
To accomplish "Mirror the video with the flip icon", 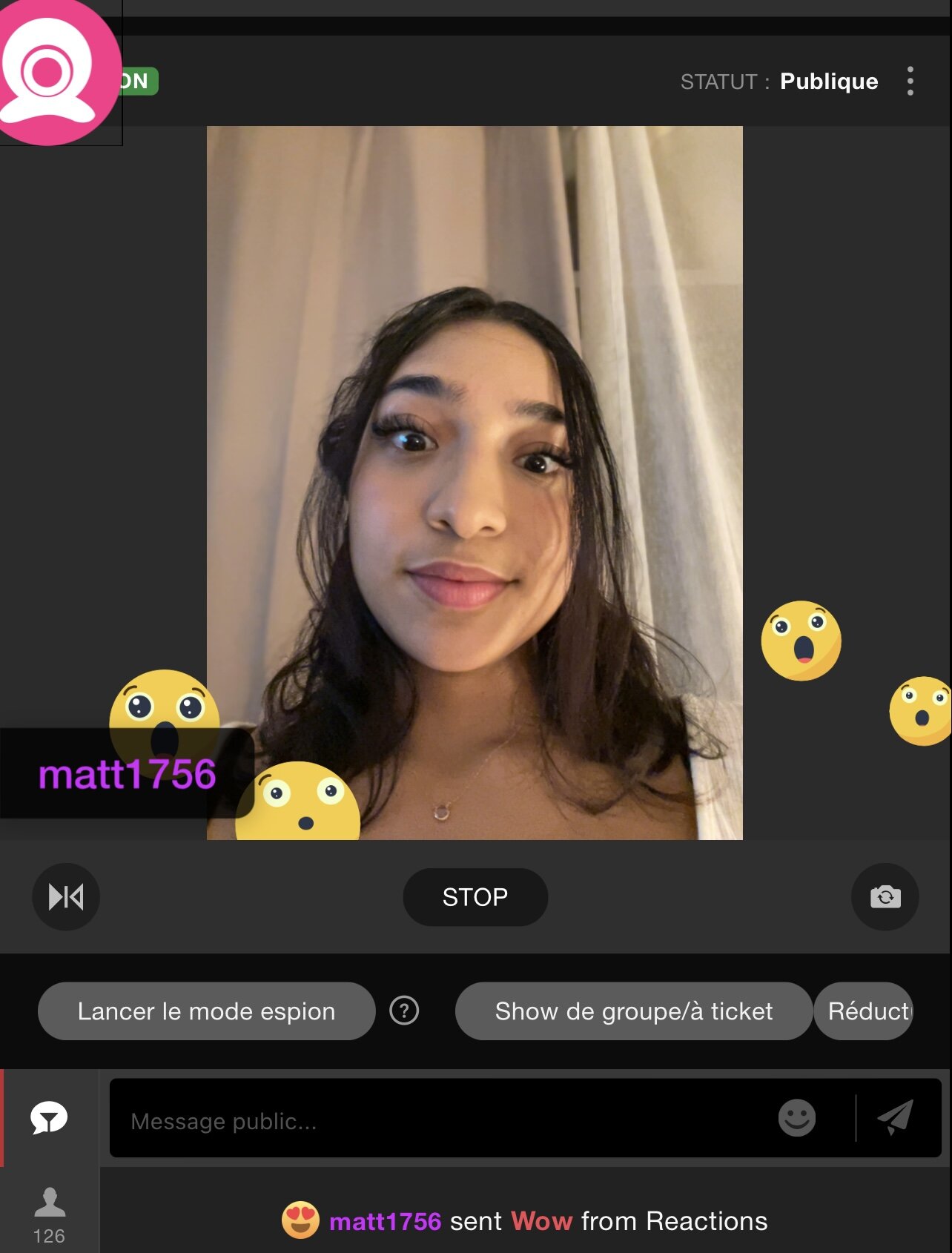I will [66, 897].
